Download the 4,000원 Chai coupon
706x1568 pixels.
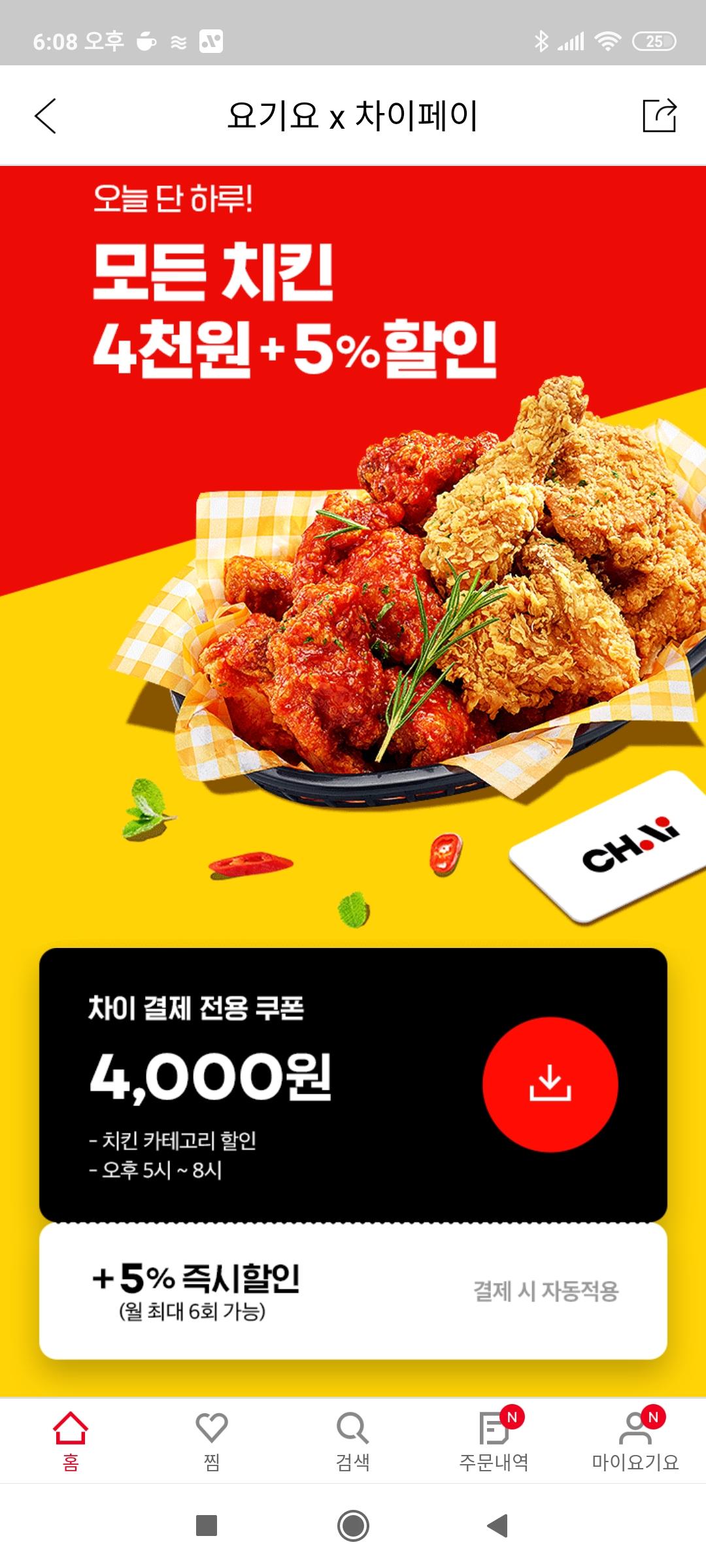click(550, 1084)
